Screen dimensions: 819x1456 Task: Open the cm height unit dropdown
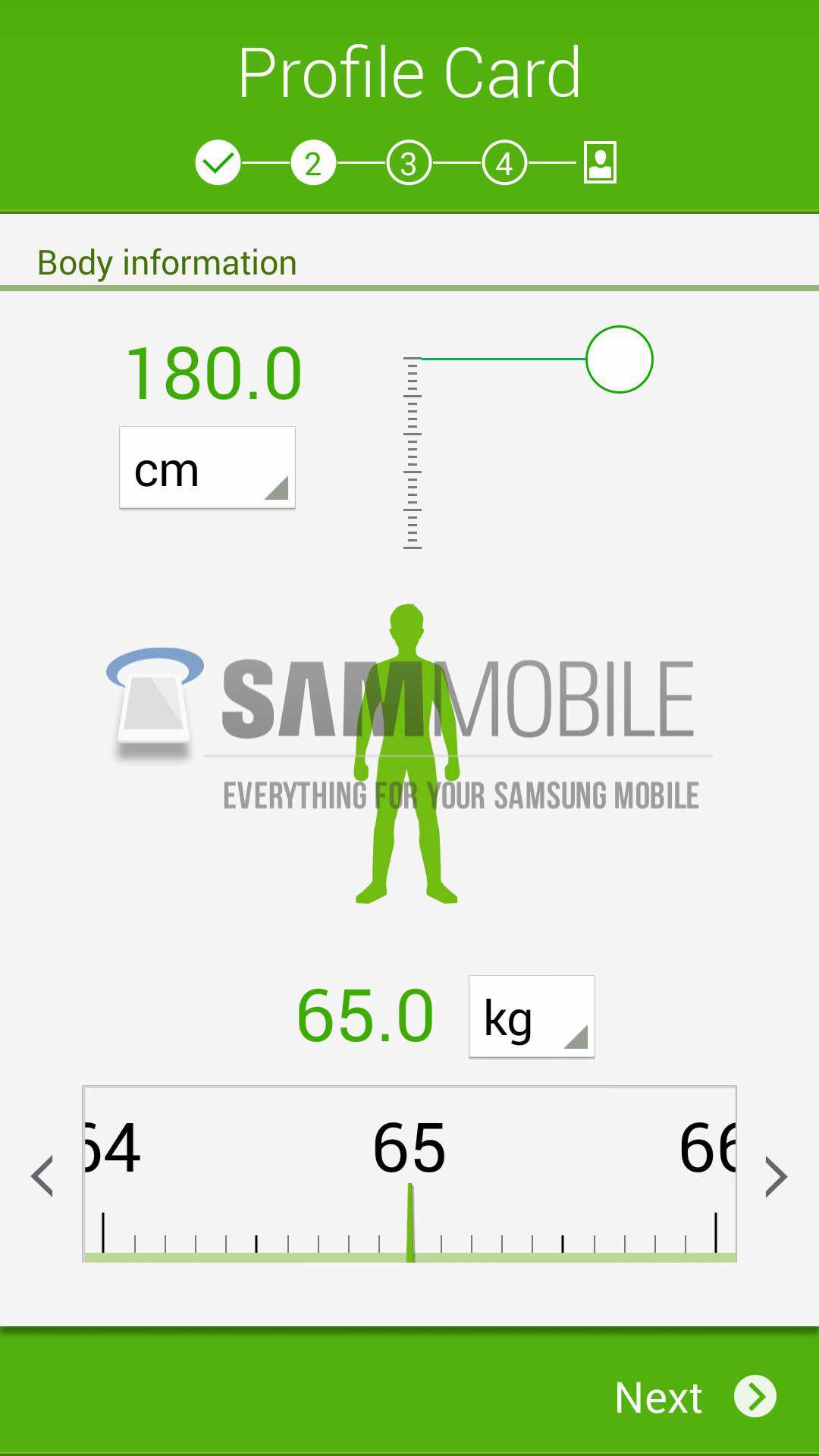pyautogui.click(x=207, y=468)
